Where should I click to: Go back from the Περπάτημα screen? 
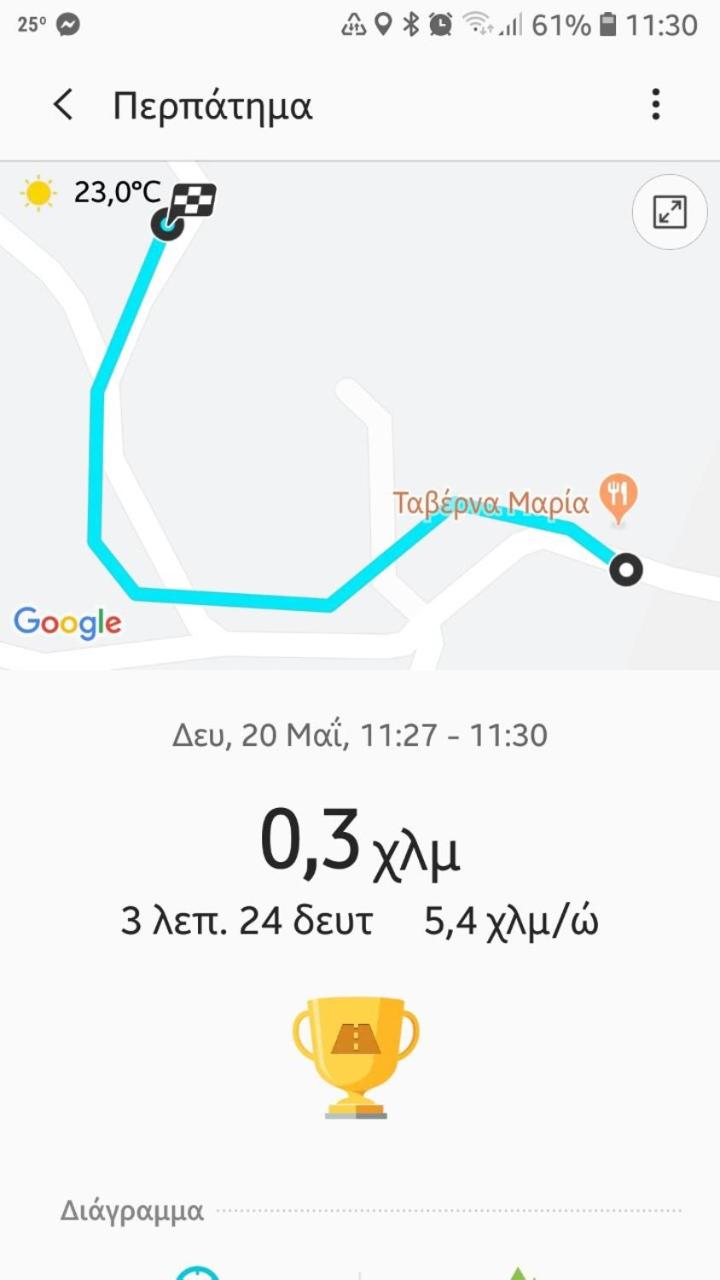[x=63, y=104]
